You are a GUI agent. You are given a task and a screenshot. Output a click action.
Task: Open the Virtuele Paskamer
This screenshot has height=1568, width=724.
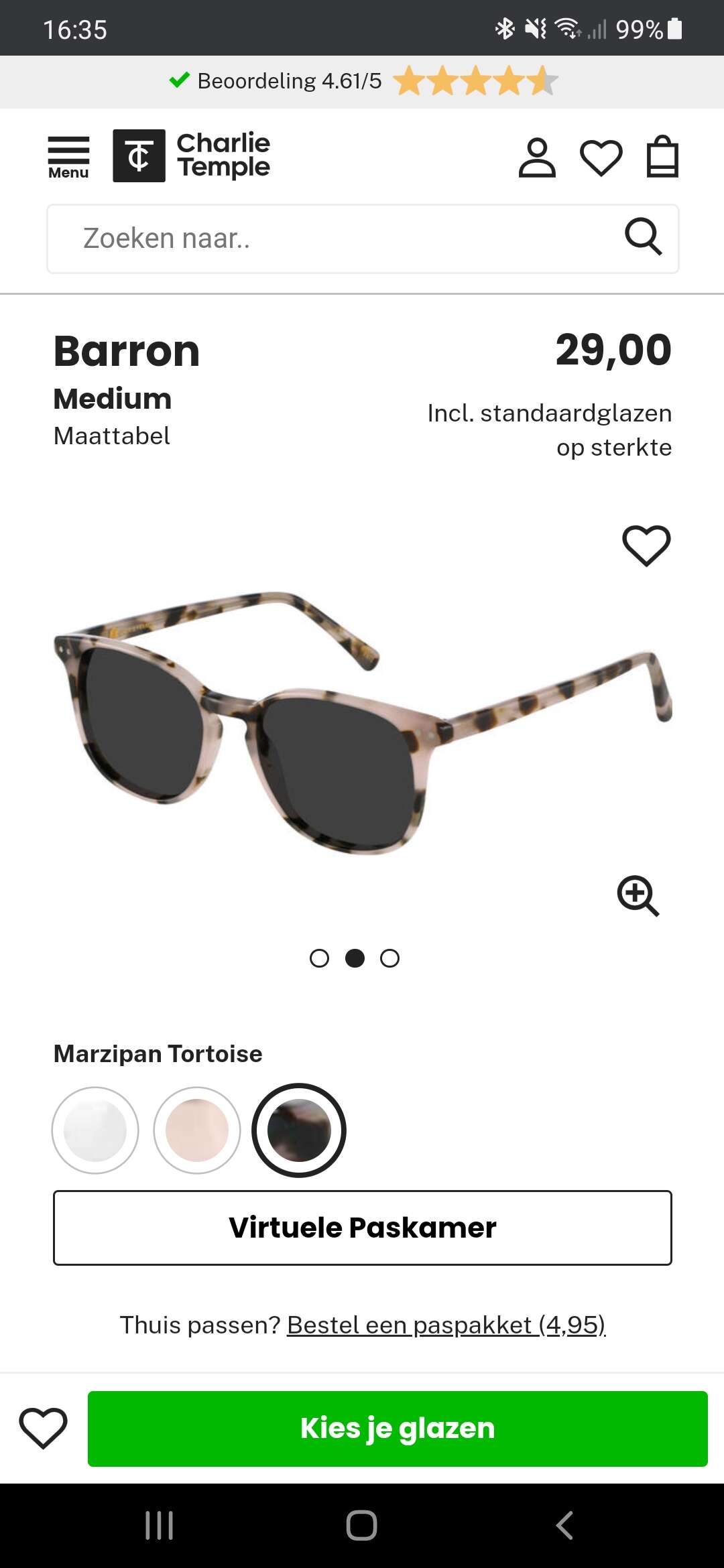pyautogui.click(x=363, y=1228)
